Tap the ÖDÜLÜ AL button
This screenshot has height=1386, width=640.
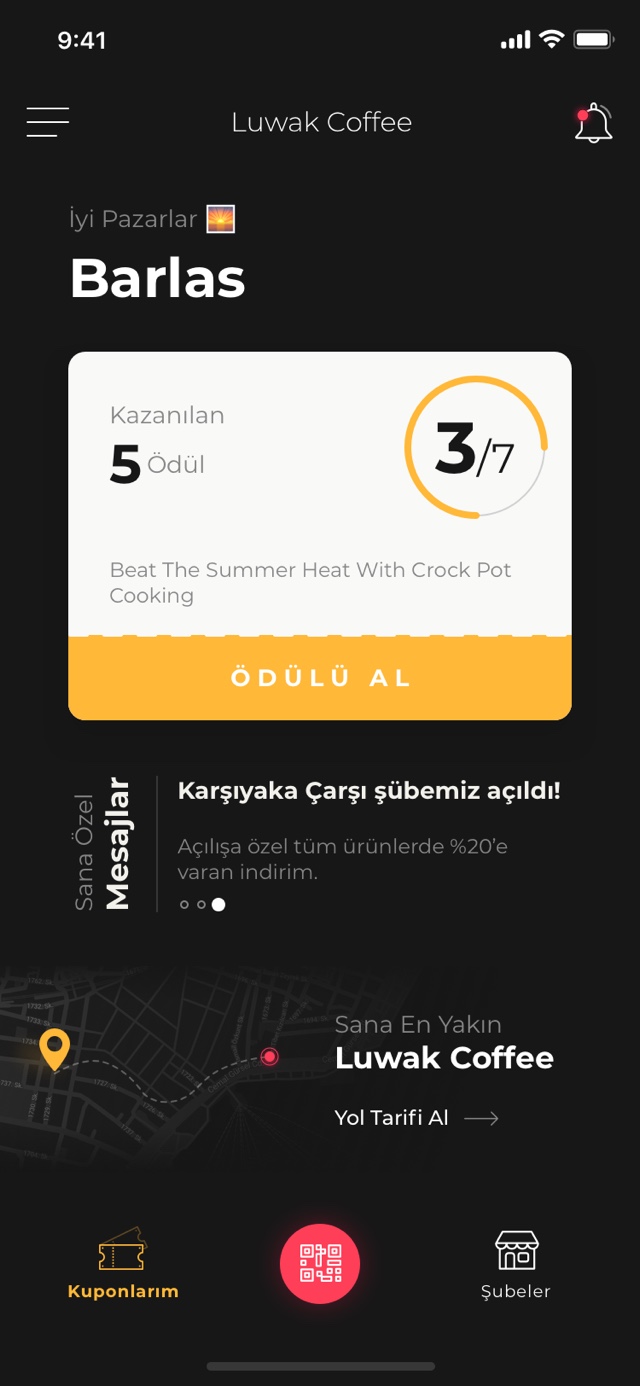(320, 678)
